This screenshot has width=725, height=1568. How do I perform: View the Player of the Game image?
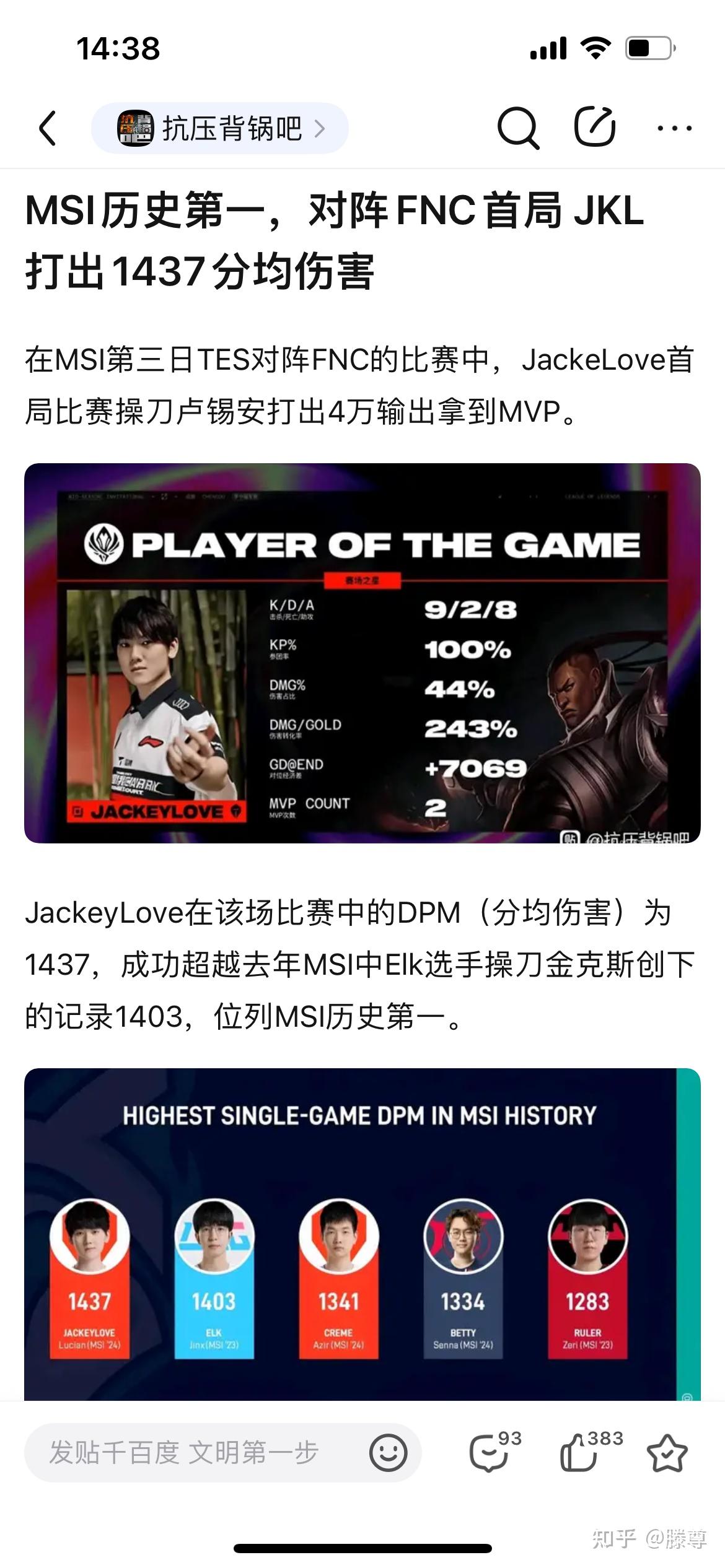pyautogui.click(x=362, y=653)
